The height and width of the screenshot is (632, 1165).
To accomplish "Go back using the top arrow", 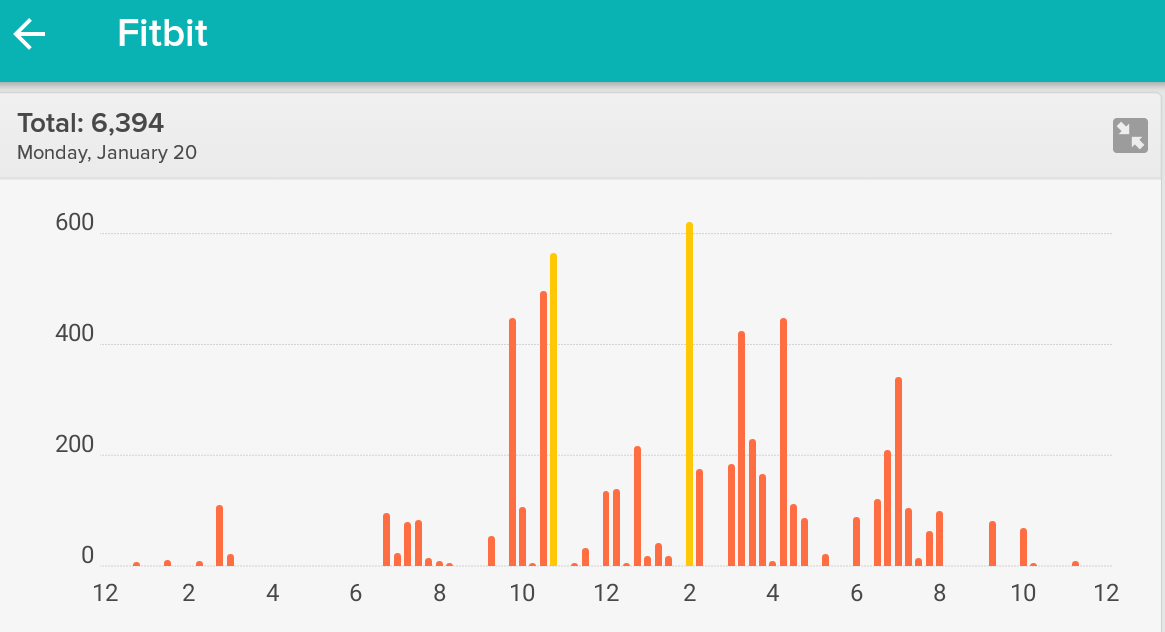I will tap(30, 35).
